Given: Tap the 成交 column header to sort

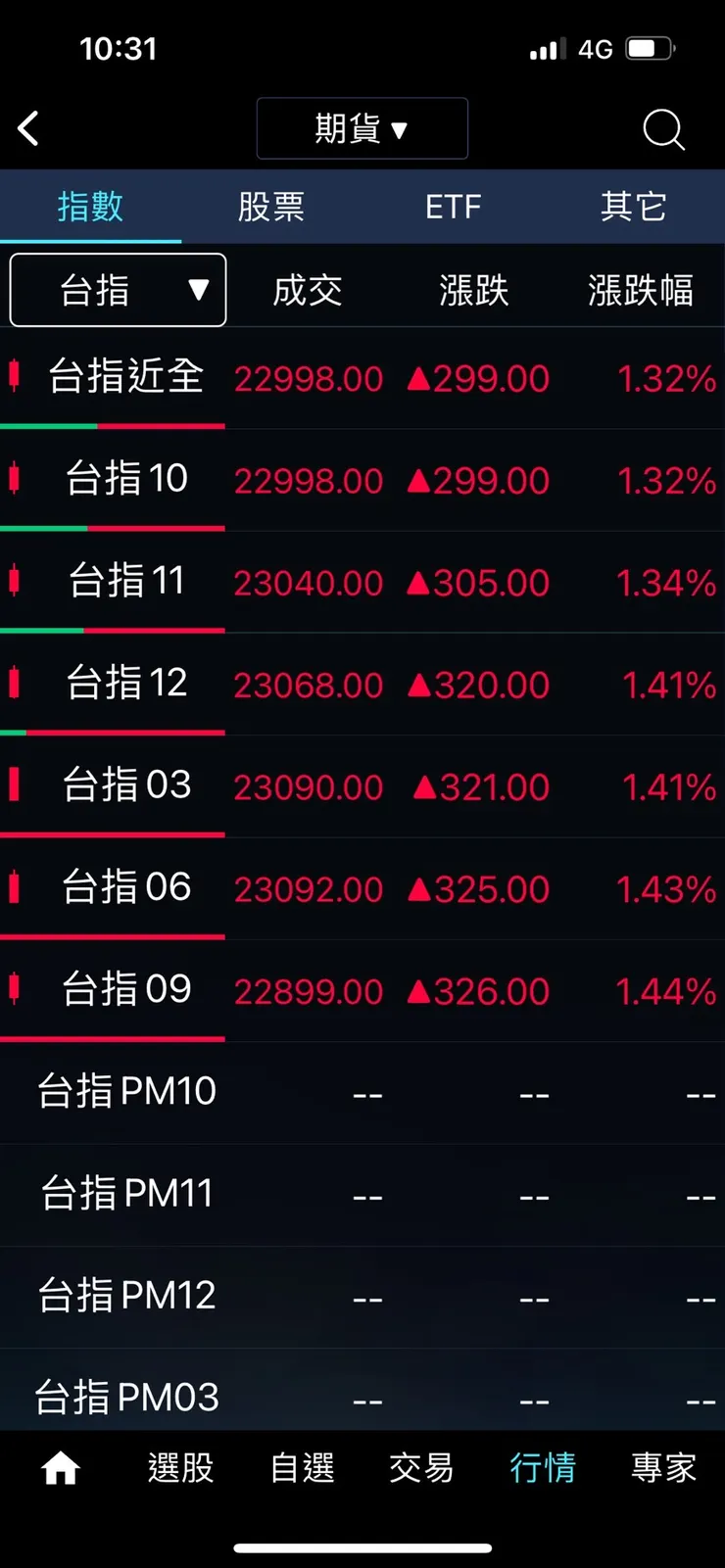Looking at the screenshot, I should (307, 290).
